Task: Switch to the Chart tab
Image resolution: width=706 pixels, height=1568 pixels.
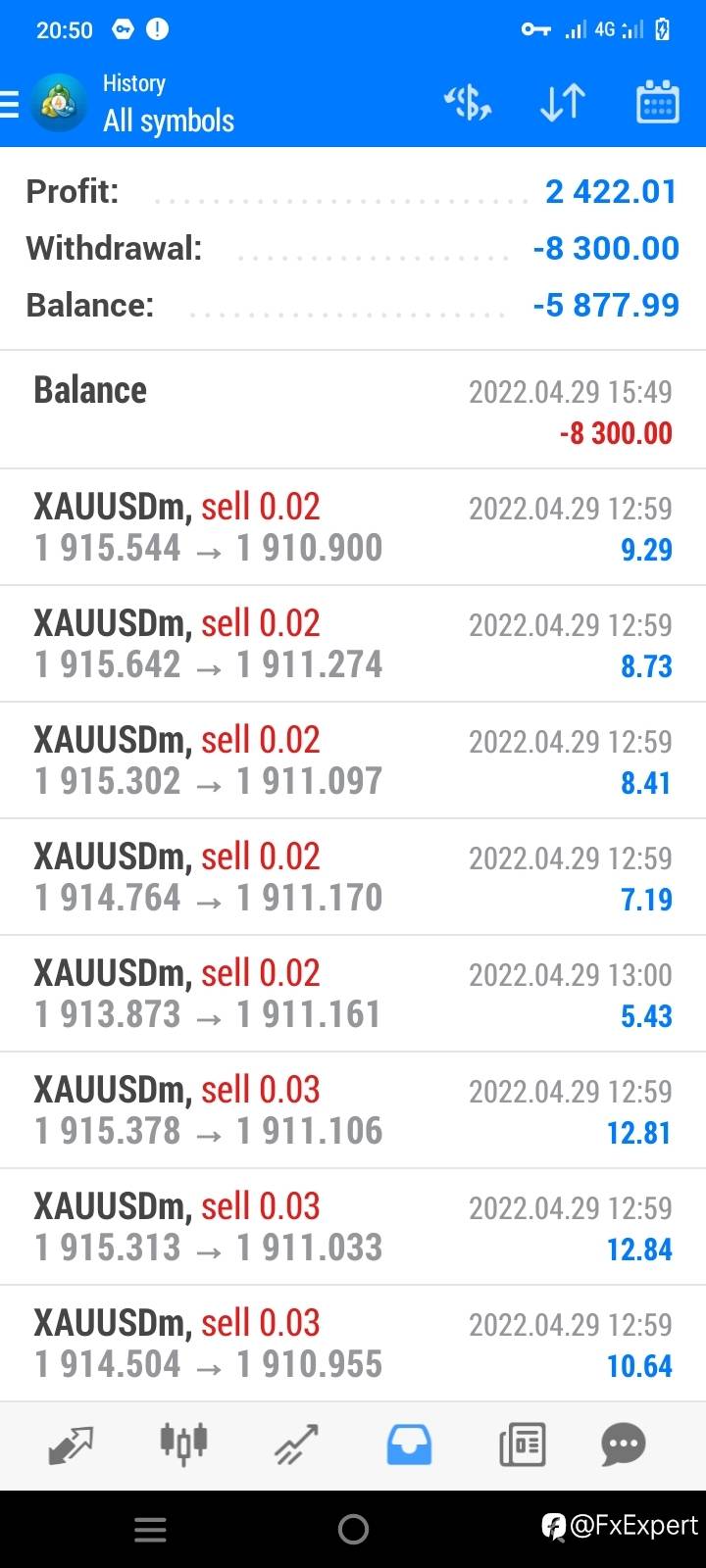Action: coord(183,1445)
